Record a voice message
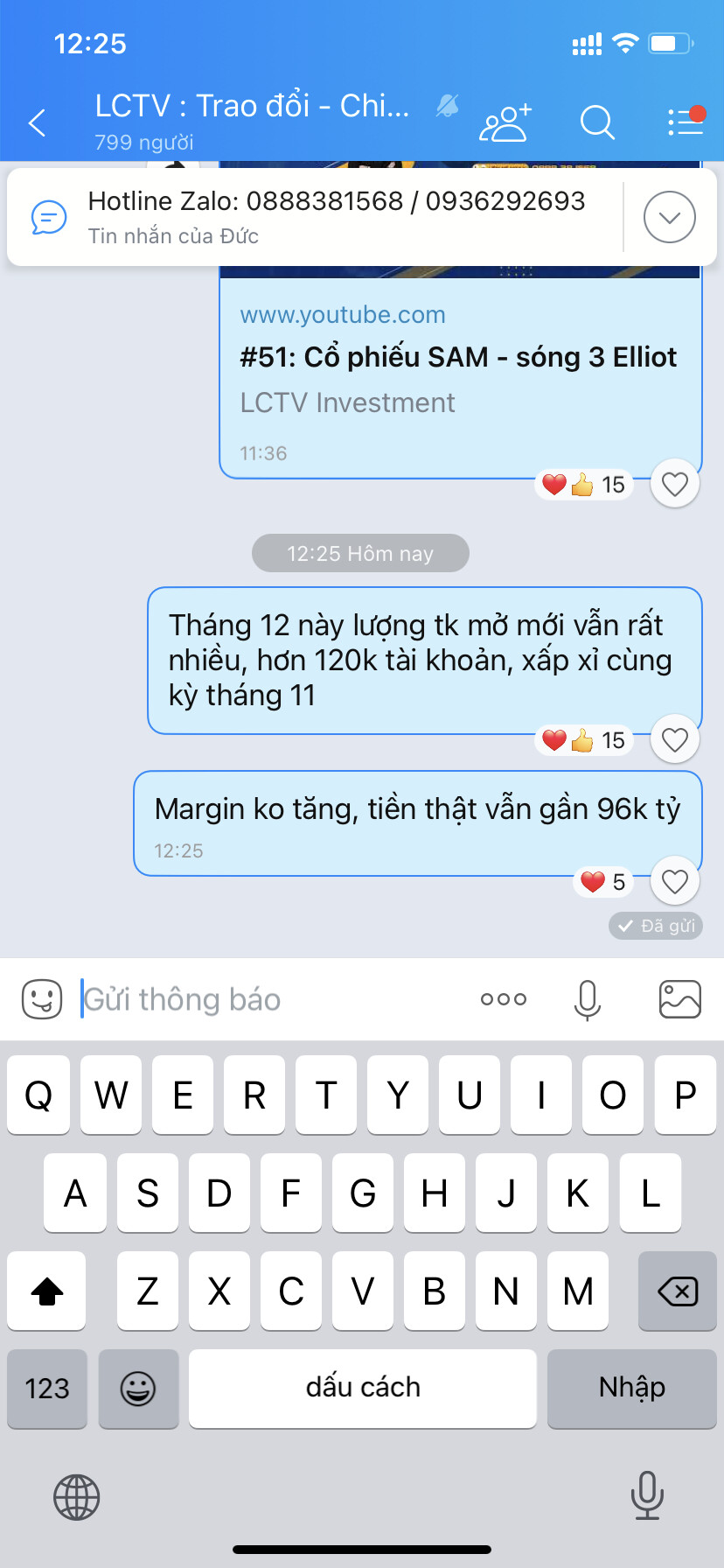Screen dimensions: 724x1568 tap(588, 999)
